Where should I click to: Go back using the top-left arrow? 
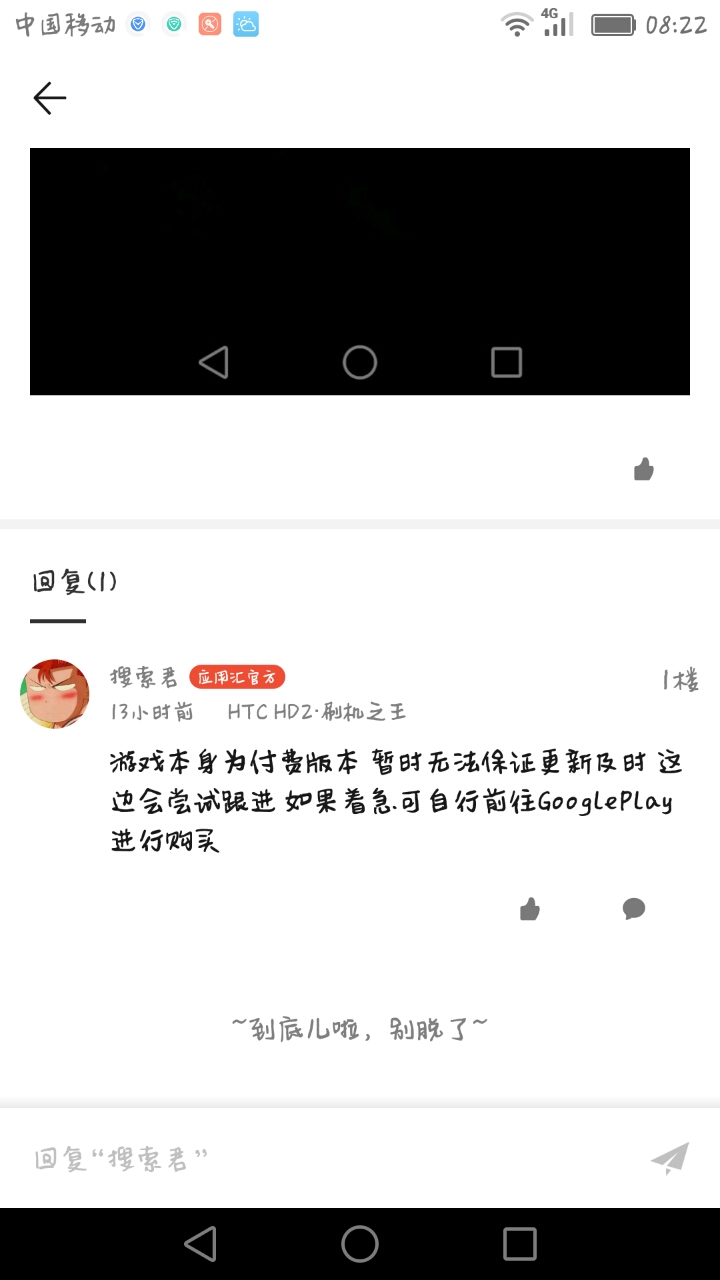49,98
